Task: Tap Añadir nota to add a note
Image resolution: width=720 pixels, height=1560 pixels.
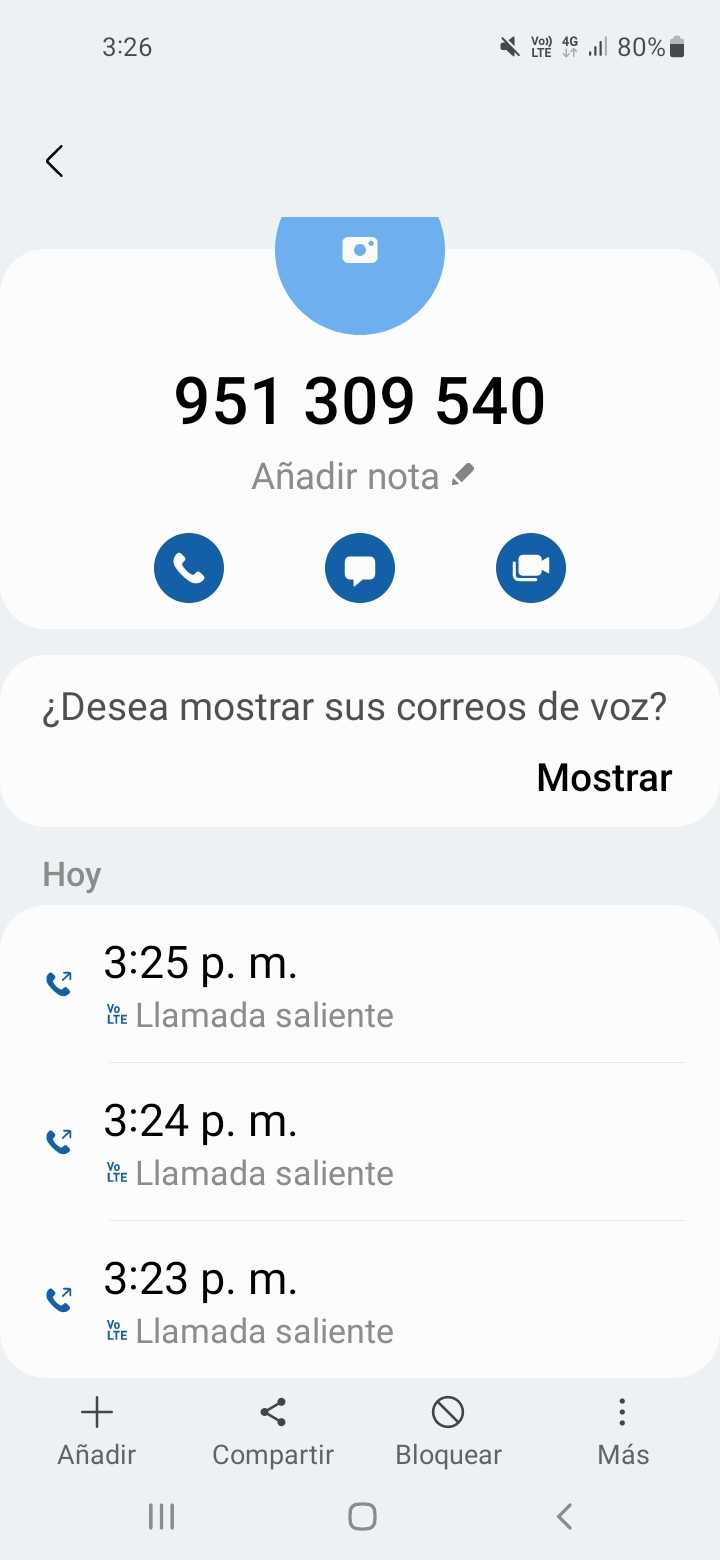Action: point(362,476)
